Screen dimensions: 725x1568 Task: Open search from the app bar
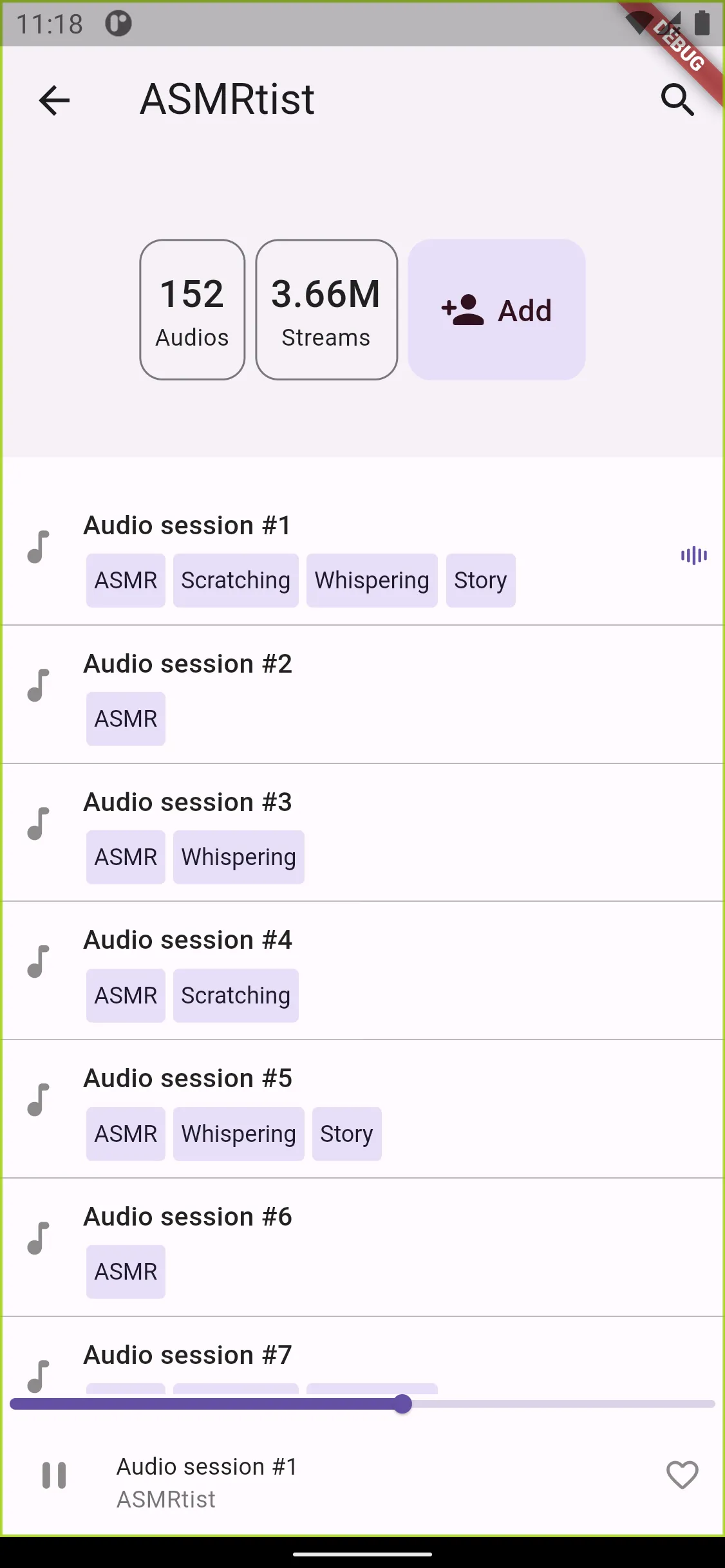click(677, 100)
